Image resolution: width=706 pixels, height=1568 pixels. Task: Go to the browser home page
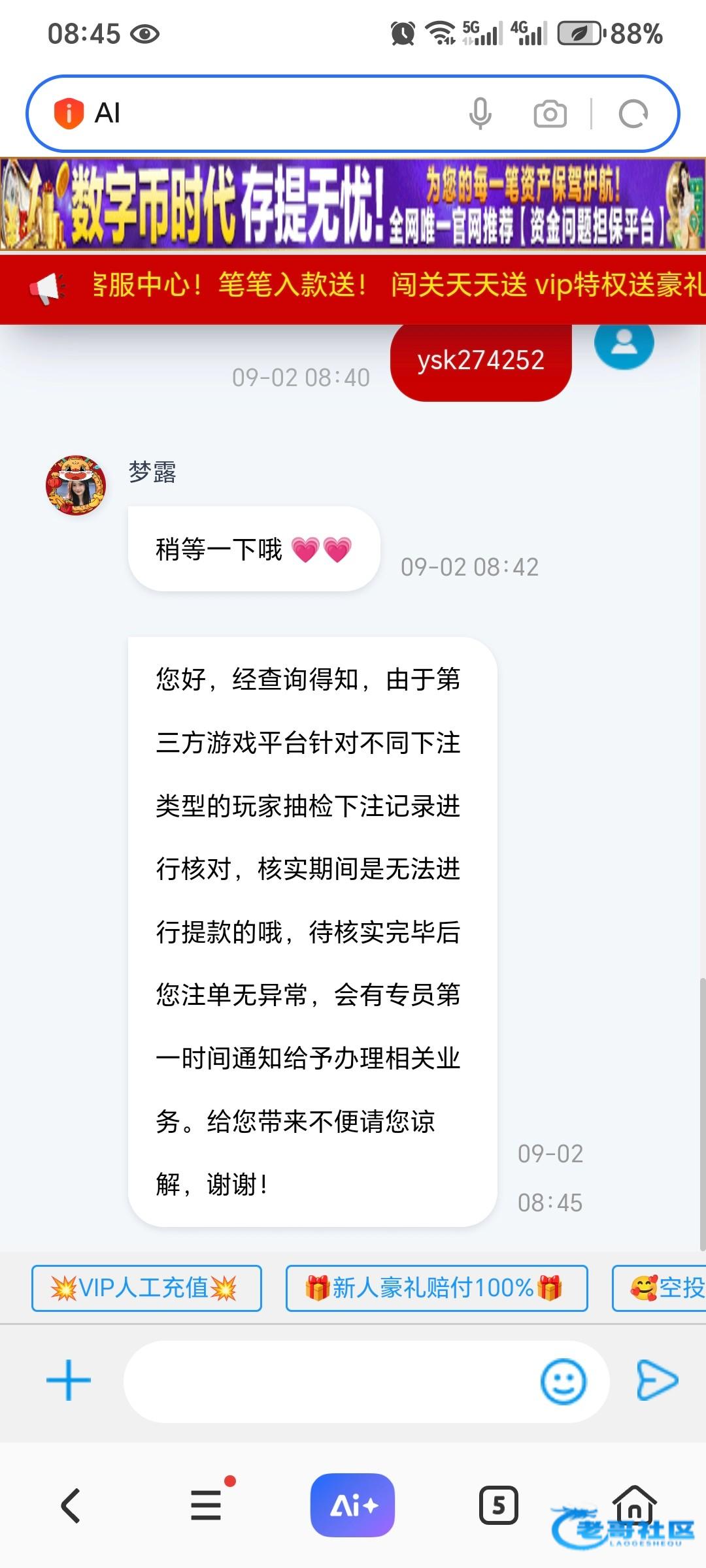tap(634, 1504)
